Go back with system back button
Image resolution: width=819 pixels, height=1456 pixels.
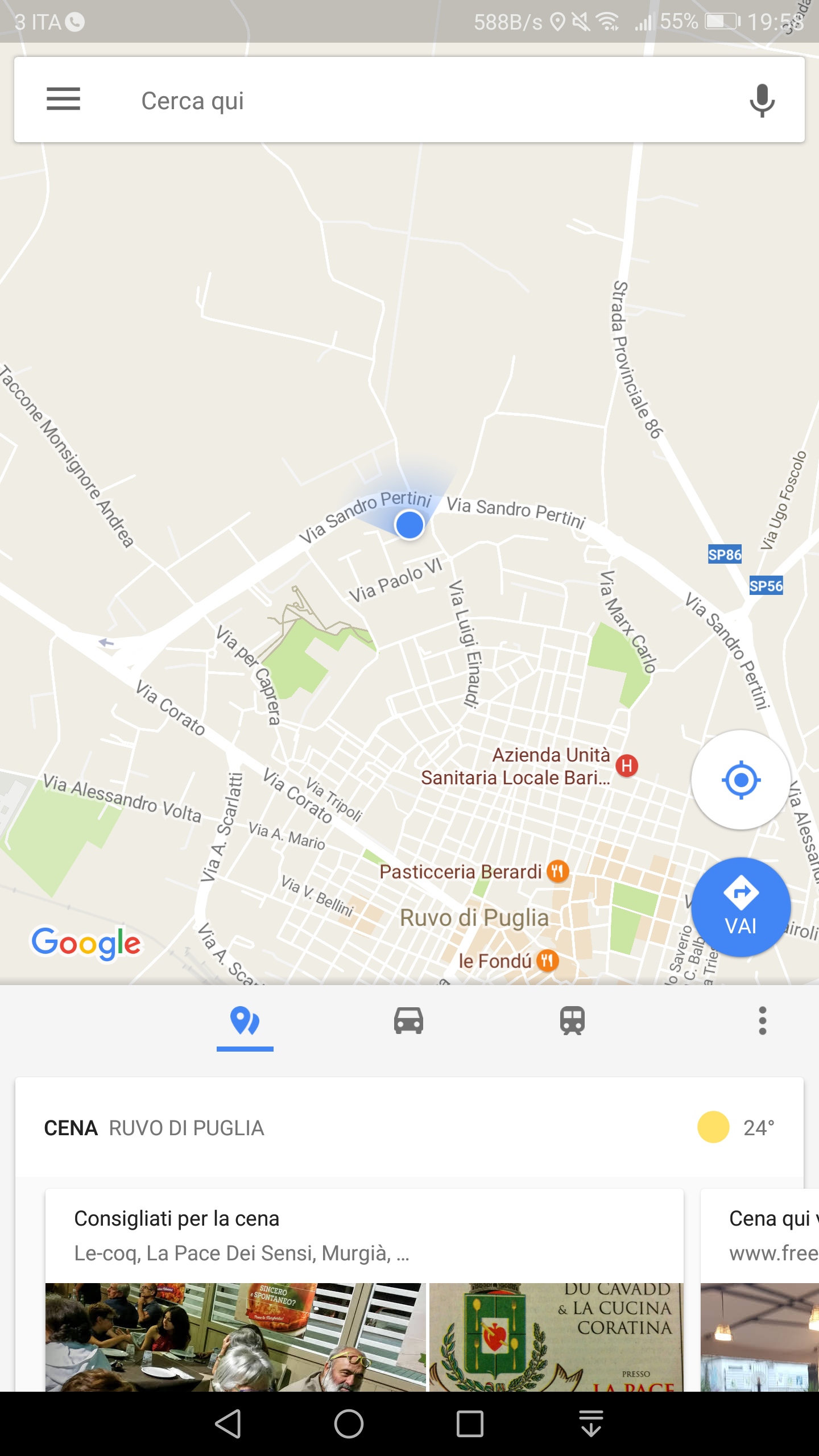click(228, 1424)
